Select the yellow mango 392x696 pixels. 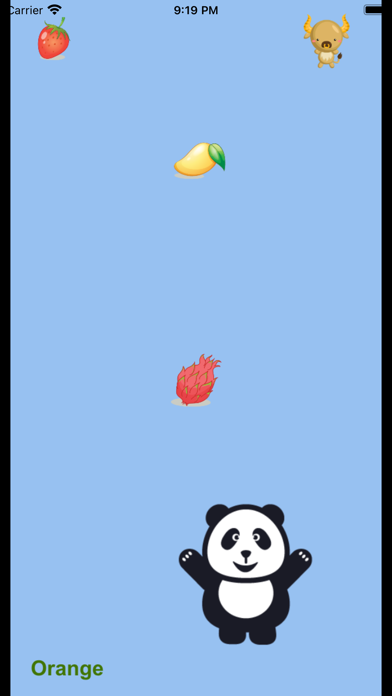click(x=199, y=160)
